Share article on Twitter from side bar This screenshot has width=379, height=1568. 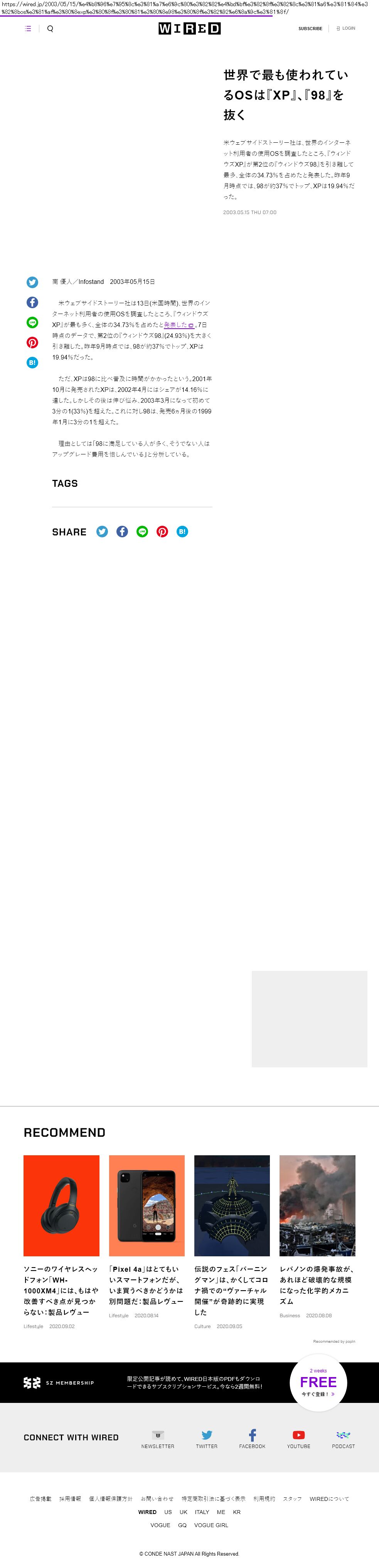[32, 282]
